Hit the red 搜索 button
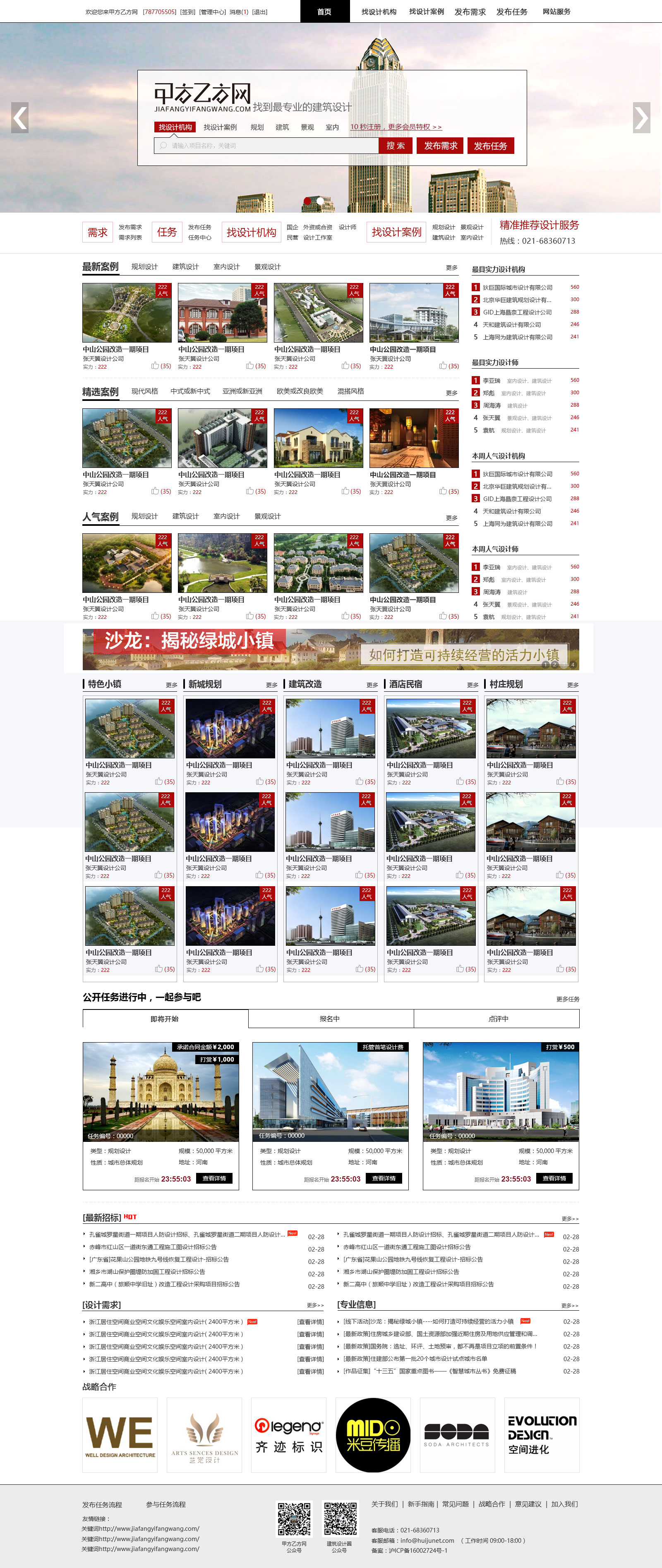 [395, 146]
